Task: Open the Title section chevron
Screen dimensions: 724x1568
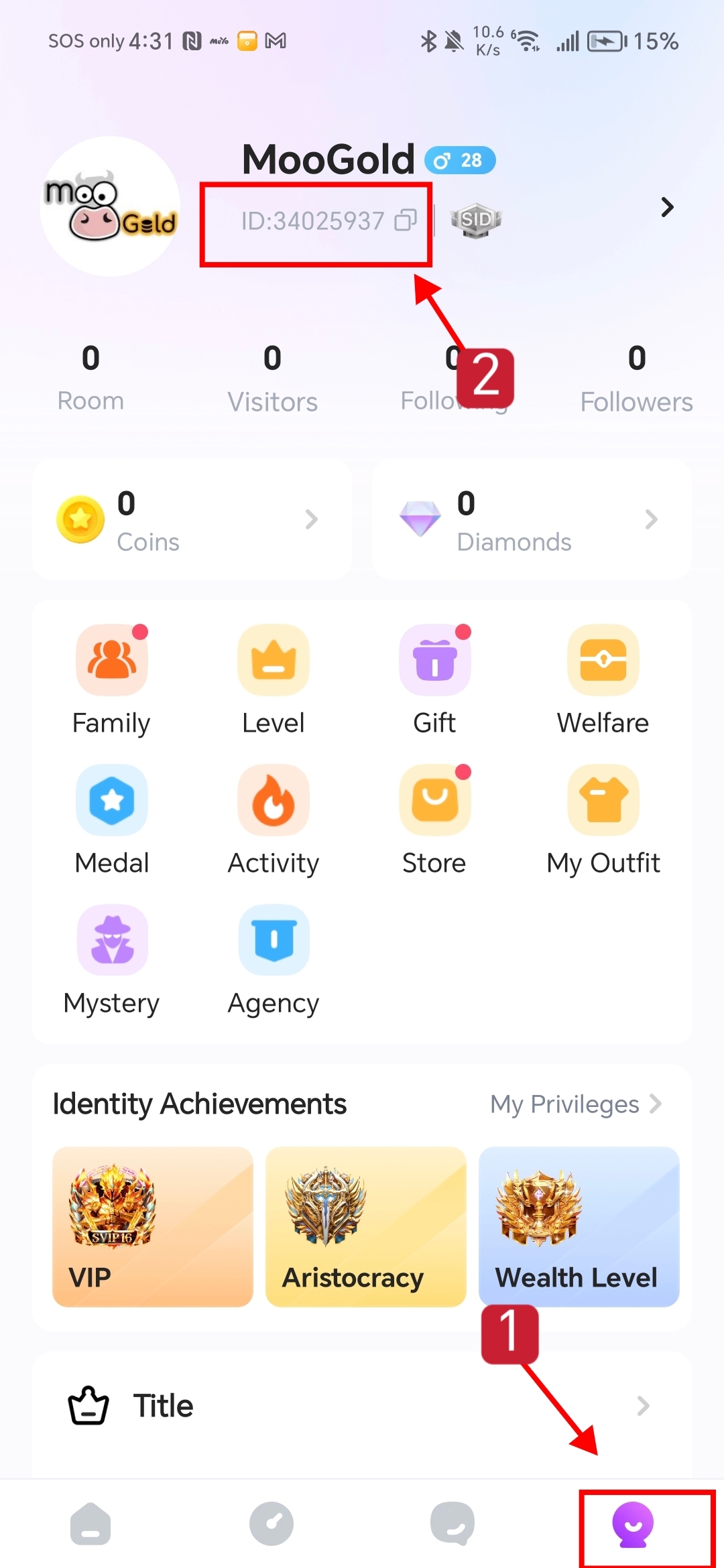Action: 642,1405
